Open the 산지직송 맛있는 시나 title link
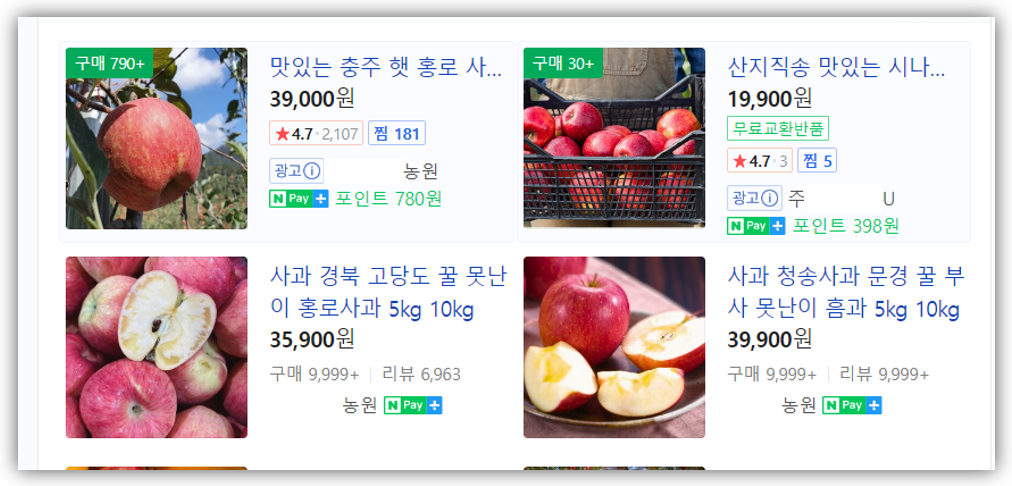The image size is (1012, 486). (836, 68)
